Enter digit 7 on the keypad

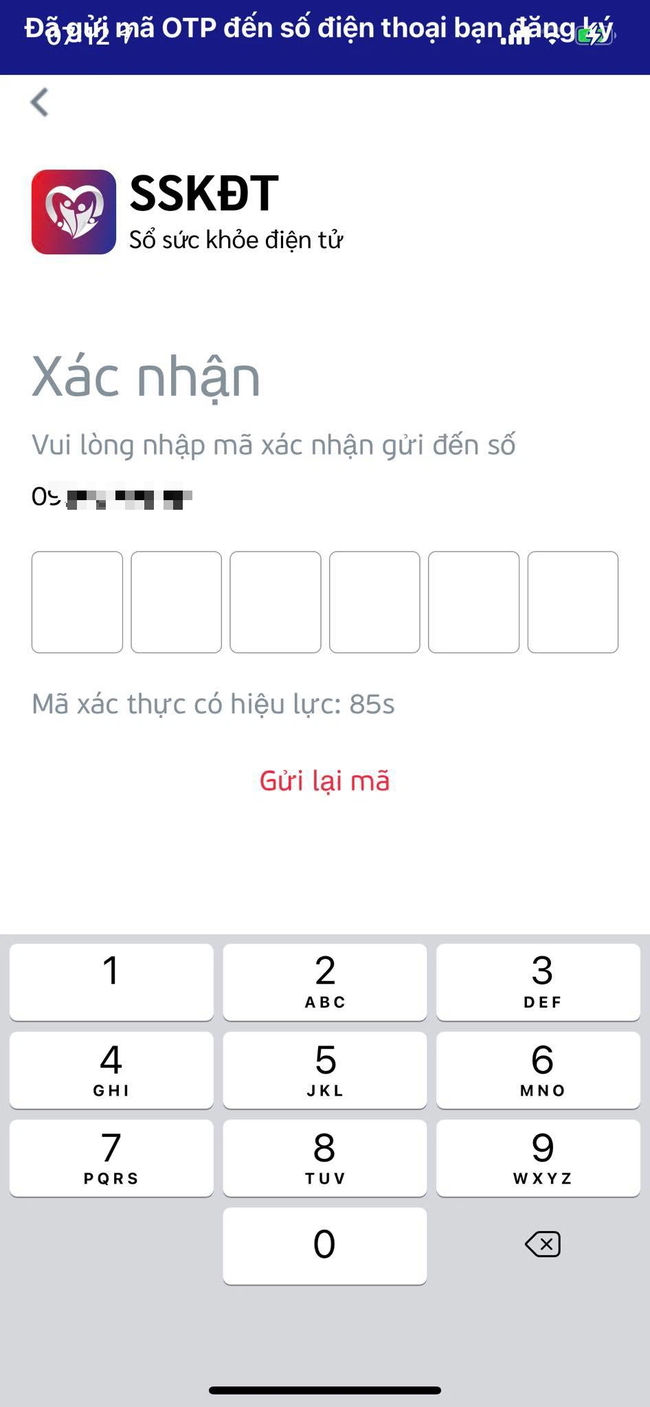[x=111, y=1157]
